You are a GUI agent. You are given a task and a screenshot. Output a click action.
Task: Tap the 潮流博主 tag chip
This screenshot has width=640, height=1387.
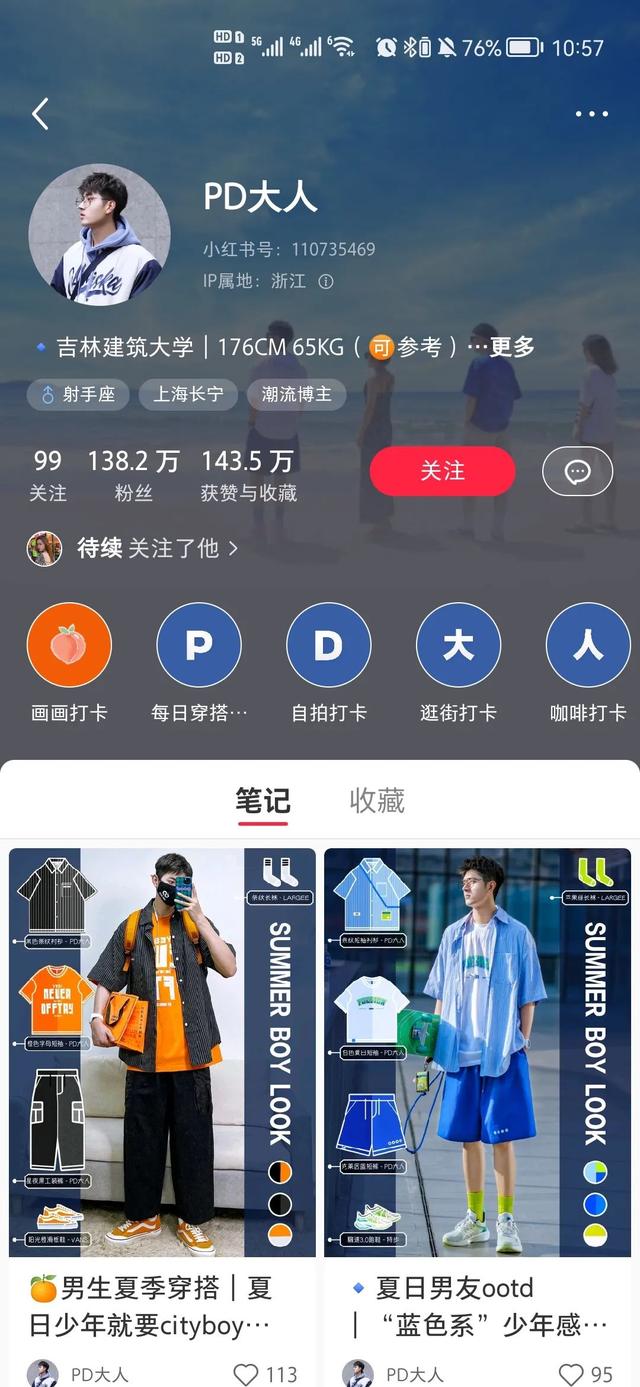pos(296,394)
